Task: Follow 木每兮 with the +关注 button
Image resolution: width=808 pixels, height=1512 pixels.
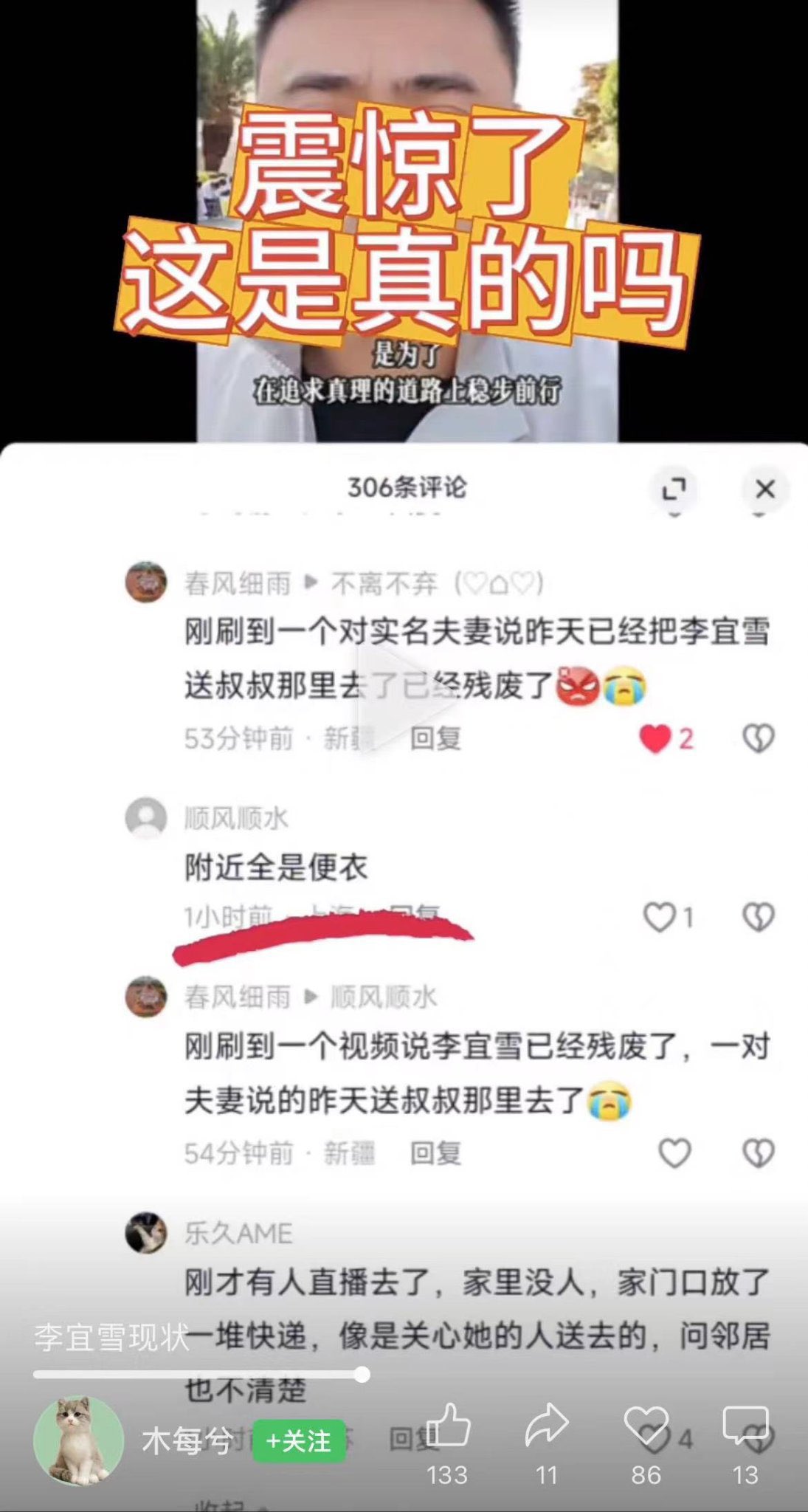Action: [x=299, y=1440]
